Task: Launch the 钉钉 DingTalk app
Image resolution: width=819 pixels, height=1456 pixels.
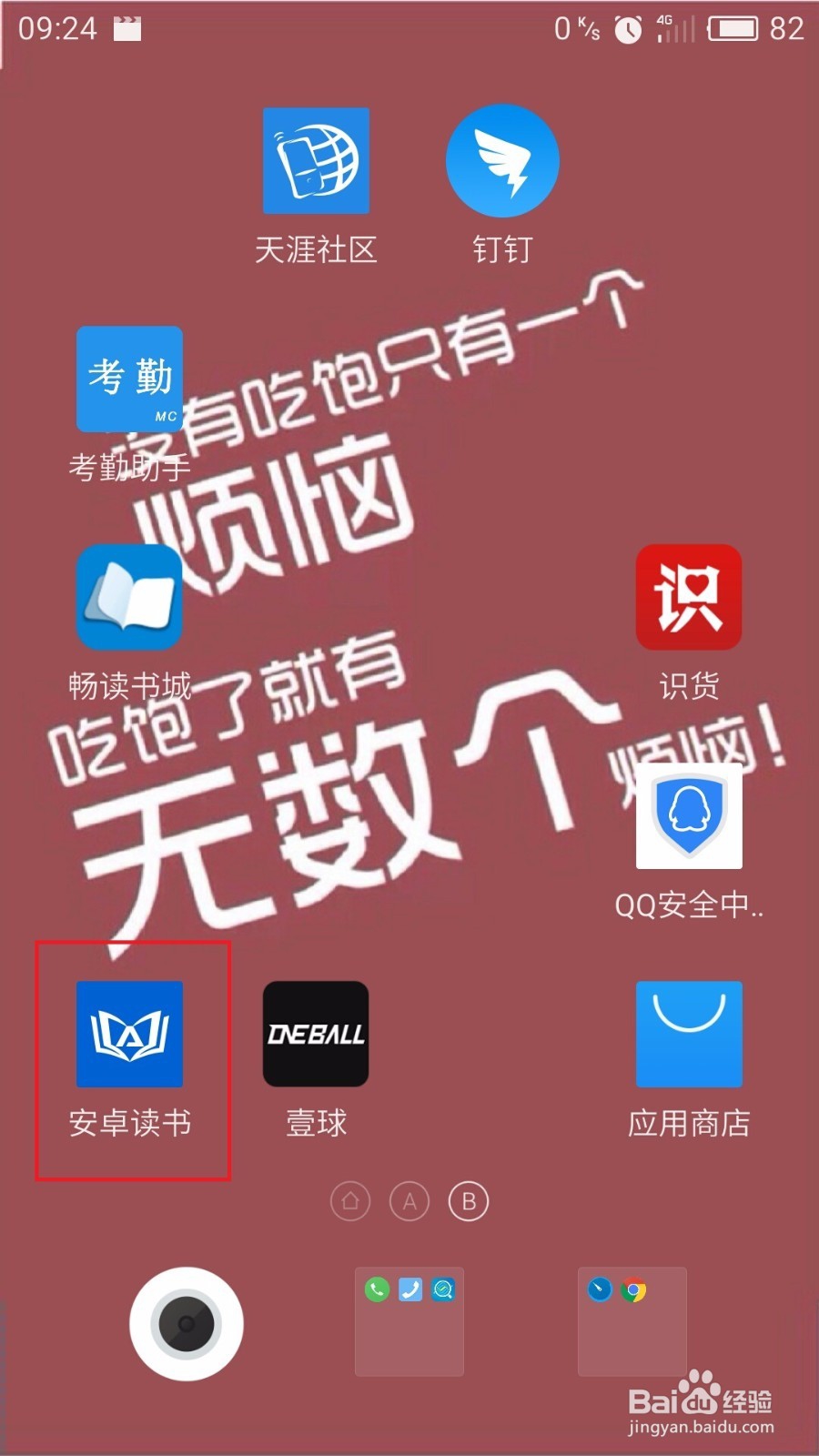Action: (502, 159)
